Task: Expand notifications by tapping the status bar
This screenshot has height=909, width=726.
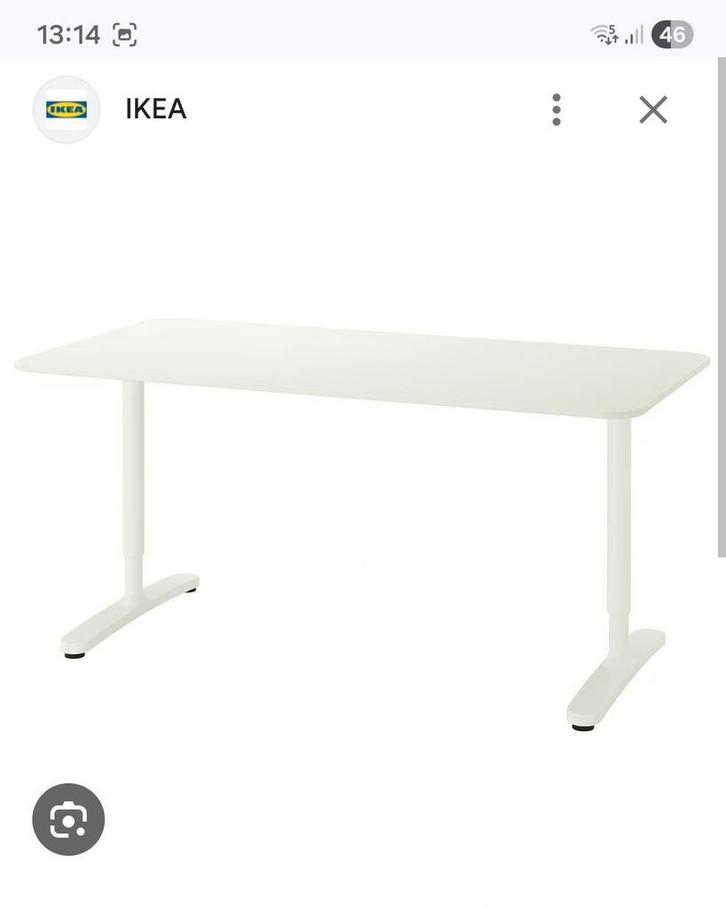Action: pyautogui.click(x=363, y=33)
